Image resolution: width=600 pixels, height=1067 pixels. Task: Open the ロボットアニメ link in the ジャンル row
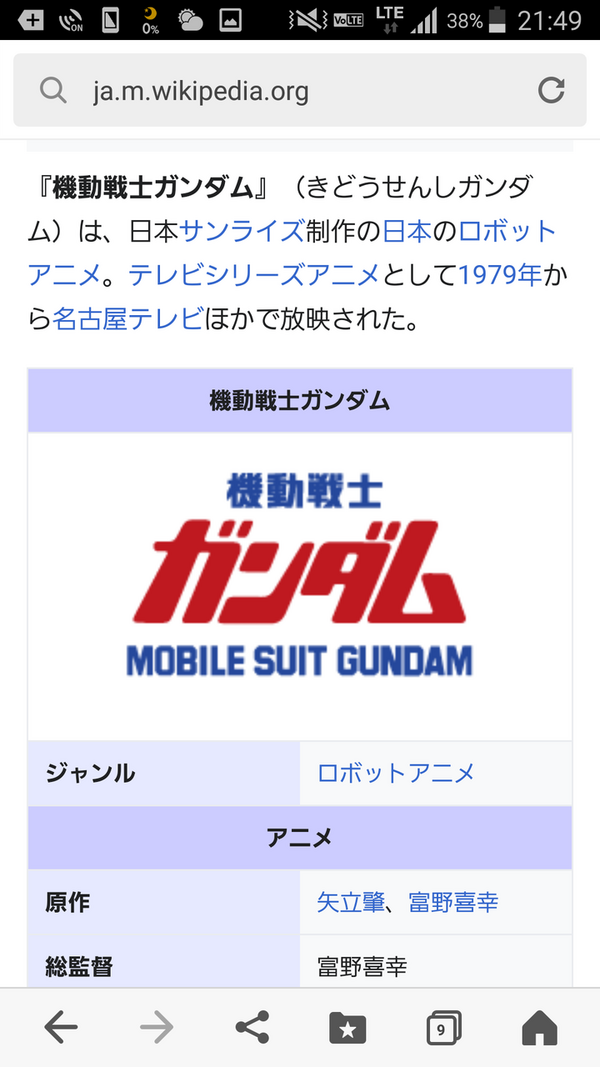[x=396, y=772]
